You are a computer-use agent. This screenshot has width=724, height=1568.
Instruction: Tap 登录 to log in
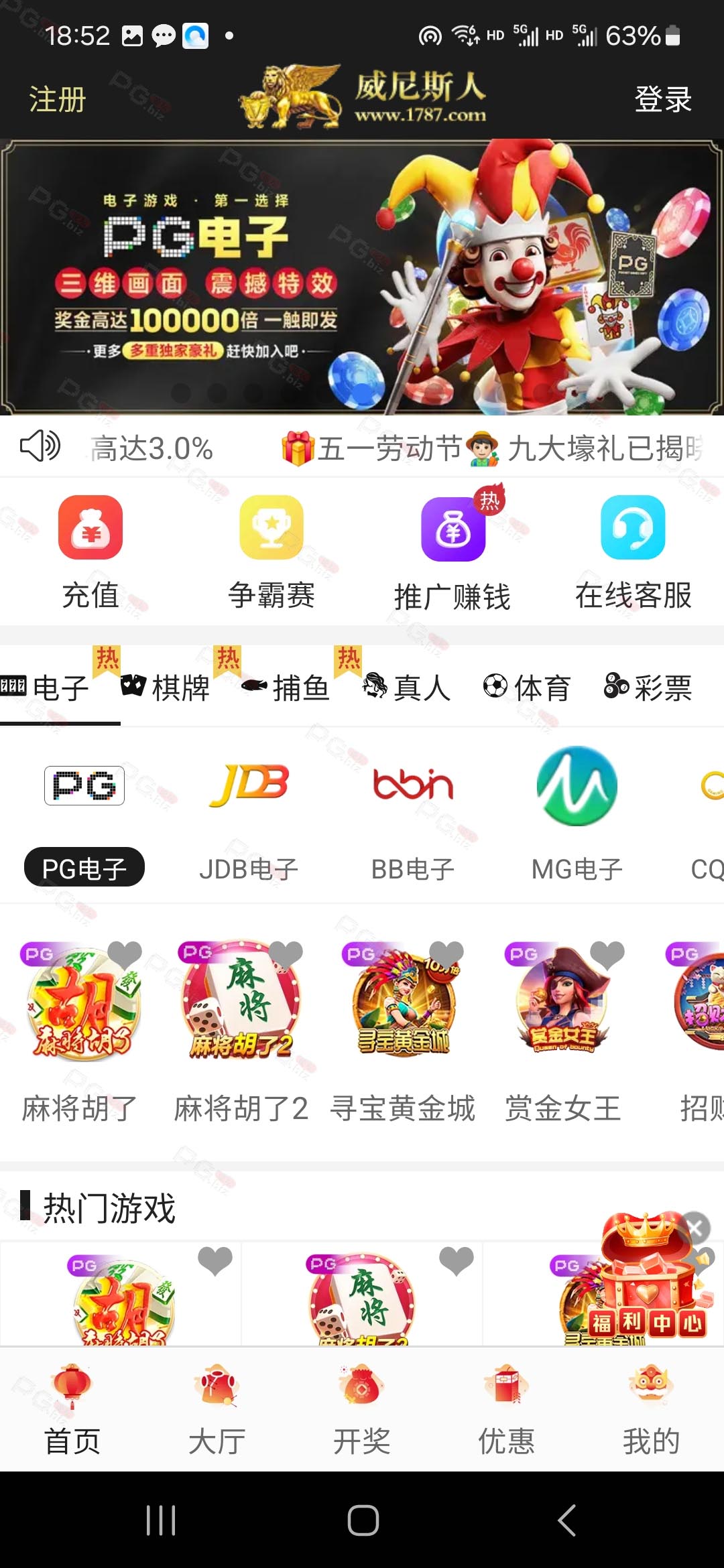[x=663, y=99]
